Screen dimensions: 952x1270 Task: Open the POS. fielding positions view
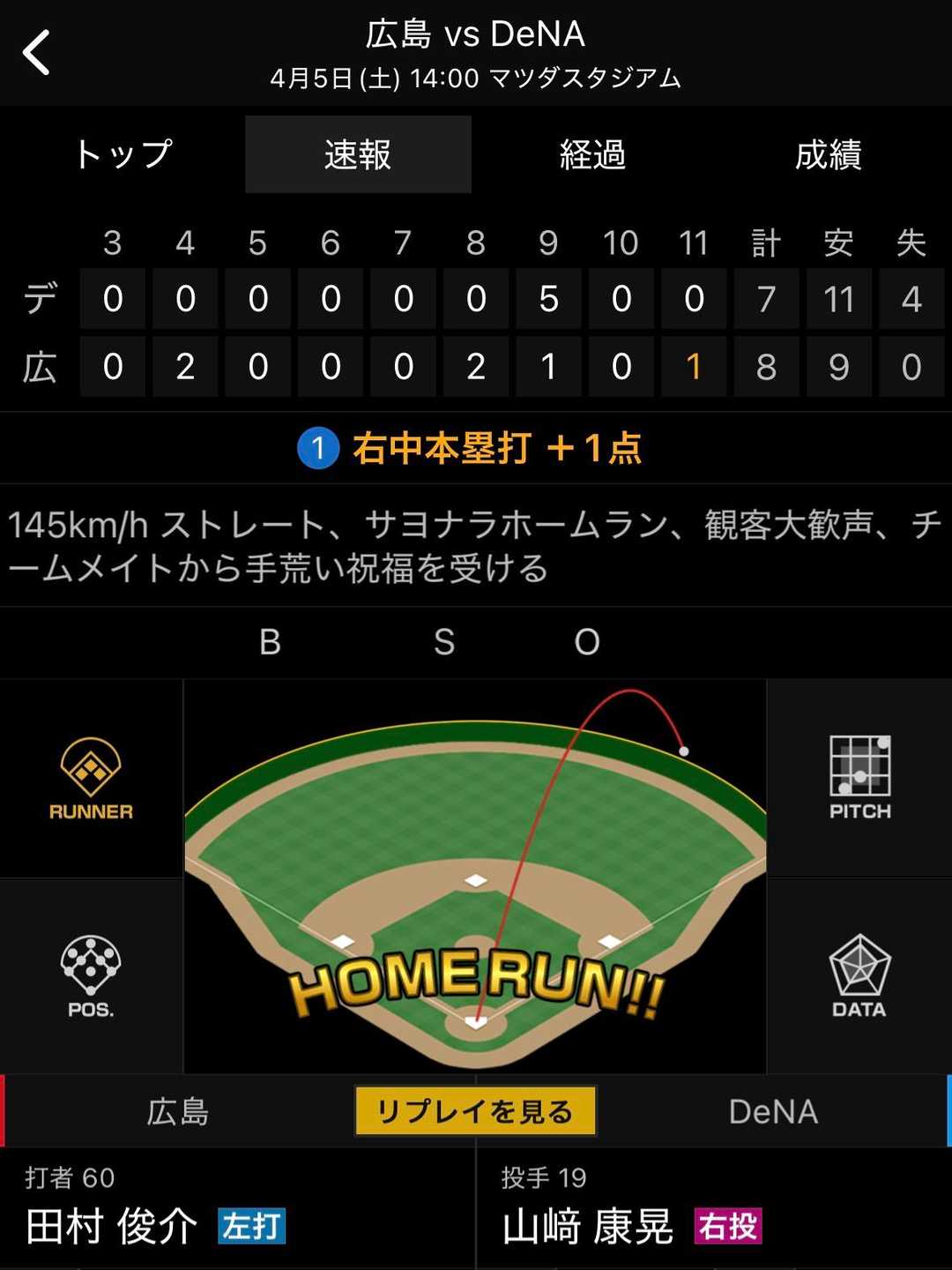pos(91,976)
